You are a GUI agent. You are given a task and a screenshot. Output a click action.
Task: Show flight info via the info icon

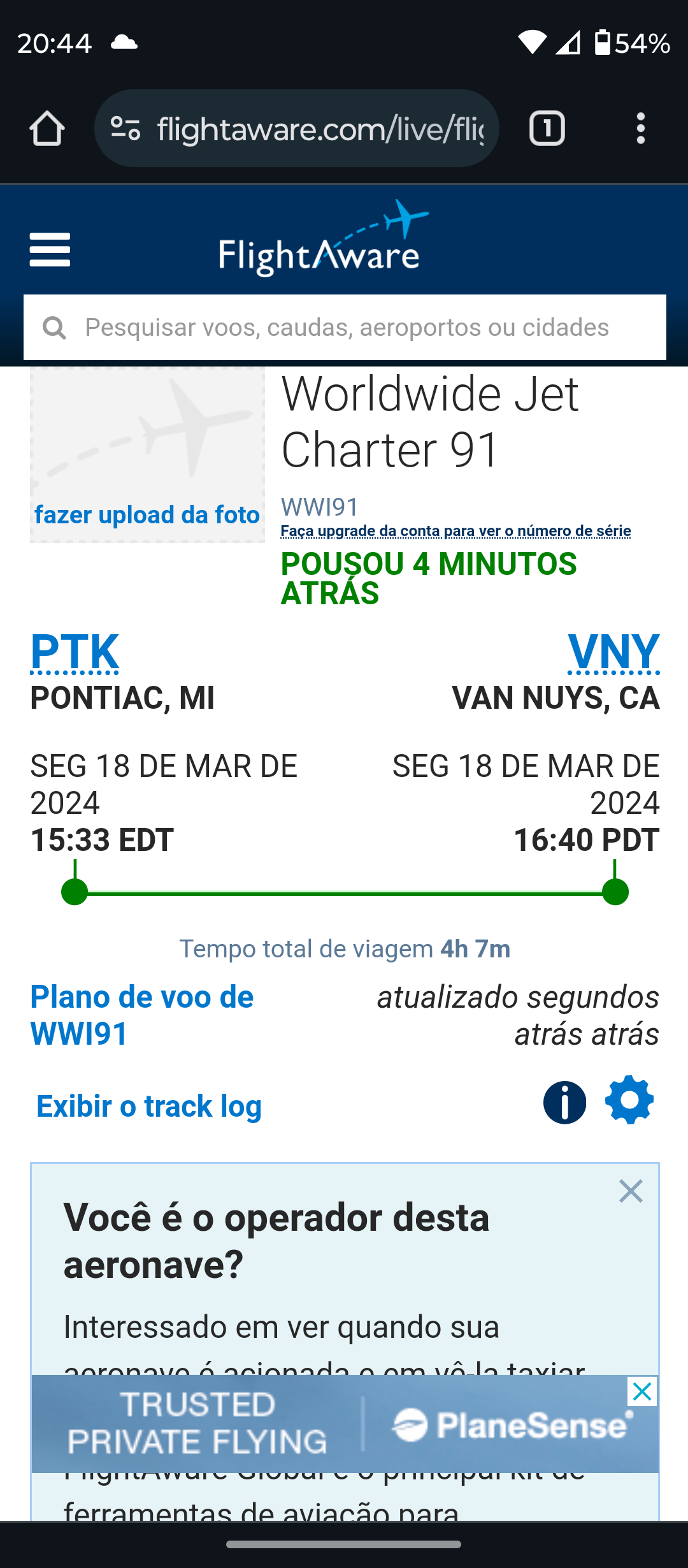coord(564,1102)
